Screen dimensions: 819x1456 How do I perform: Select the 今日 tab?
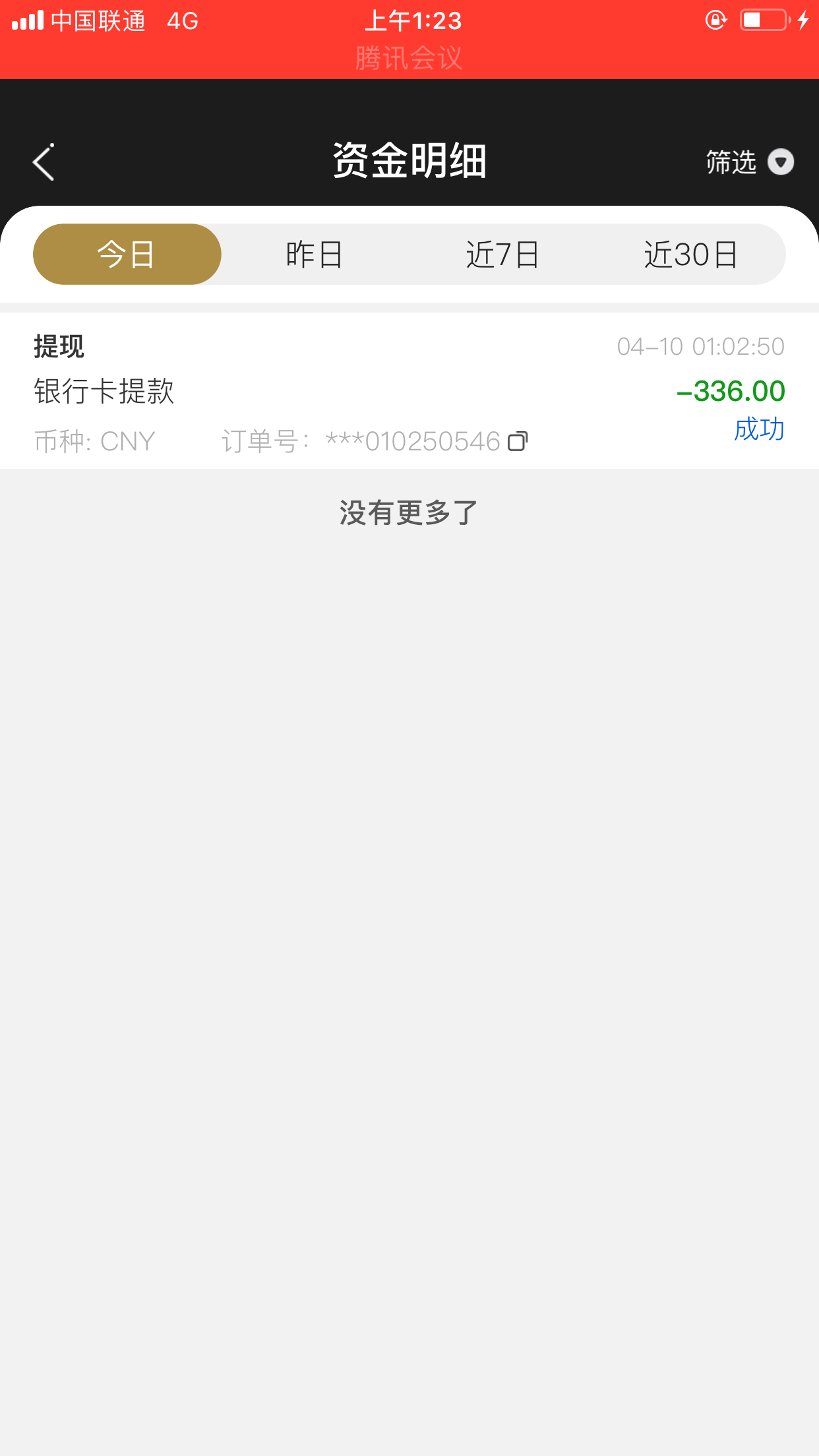127,255
